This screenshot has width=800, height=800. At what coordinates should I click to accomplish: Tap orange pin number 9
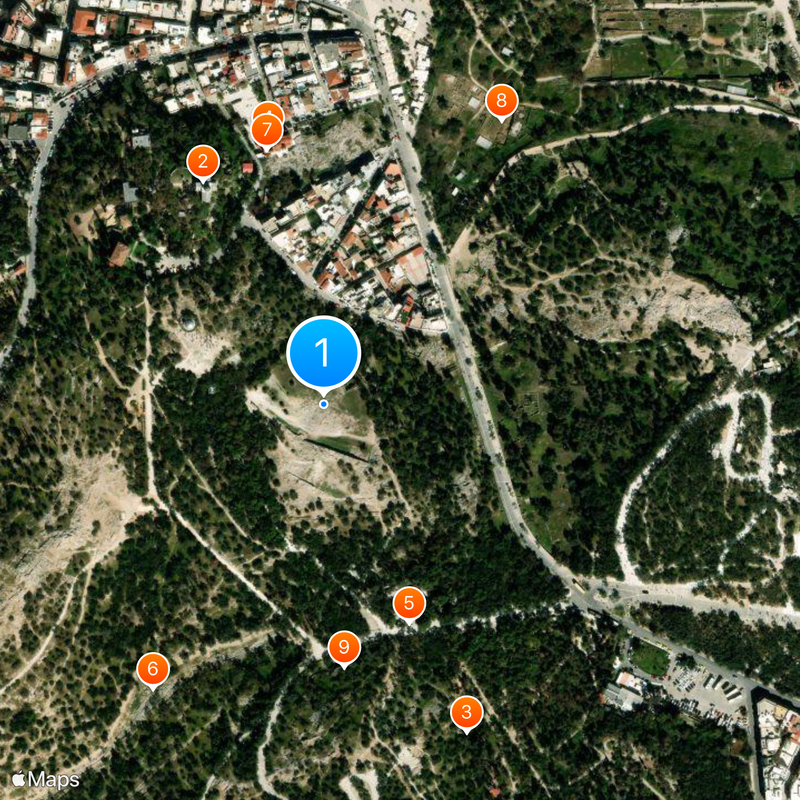click(x=344, y=648)
